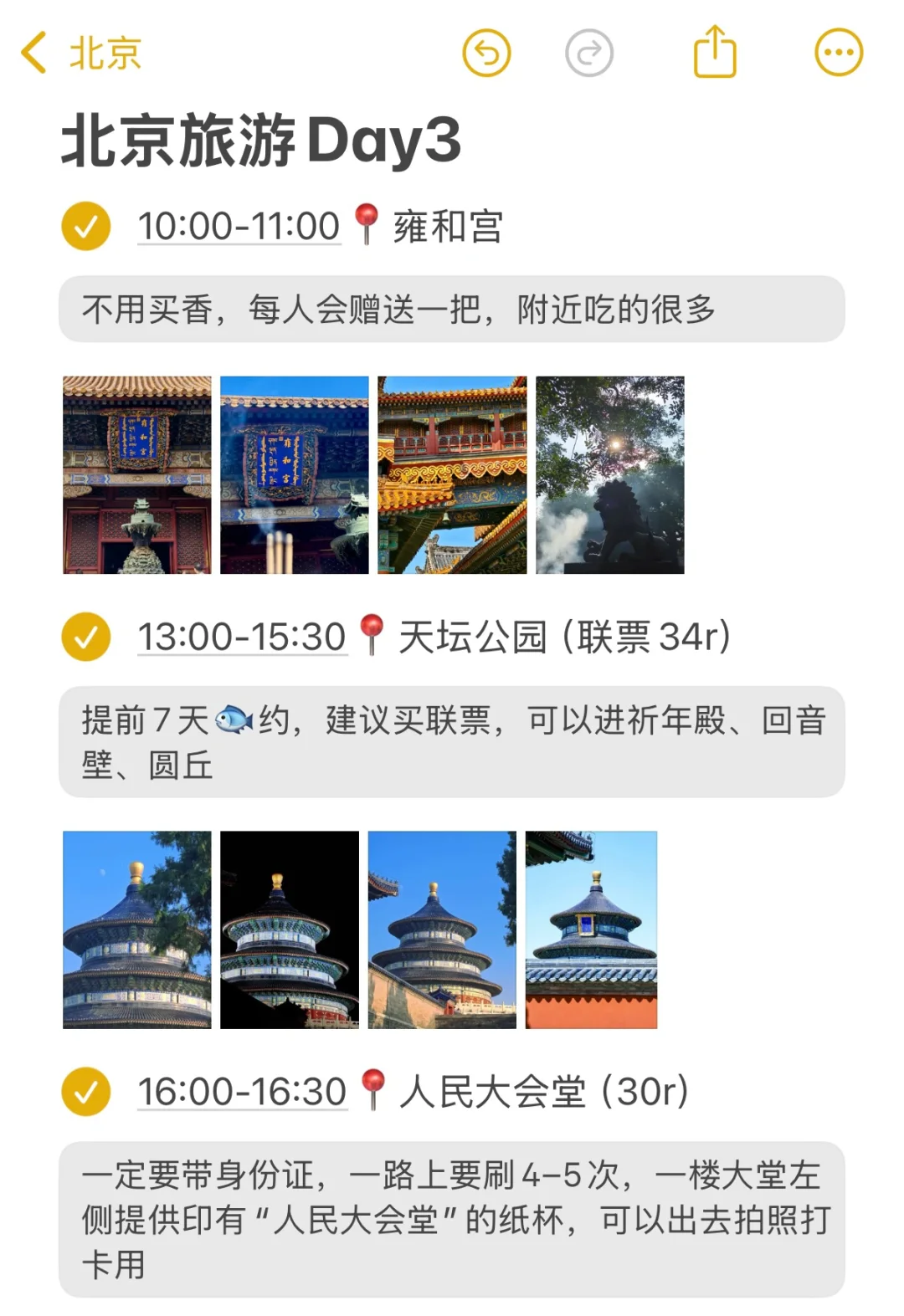The image size is (904, 1316).
Task: Undo the last edit
Action: click(x=486, y=54)
